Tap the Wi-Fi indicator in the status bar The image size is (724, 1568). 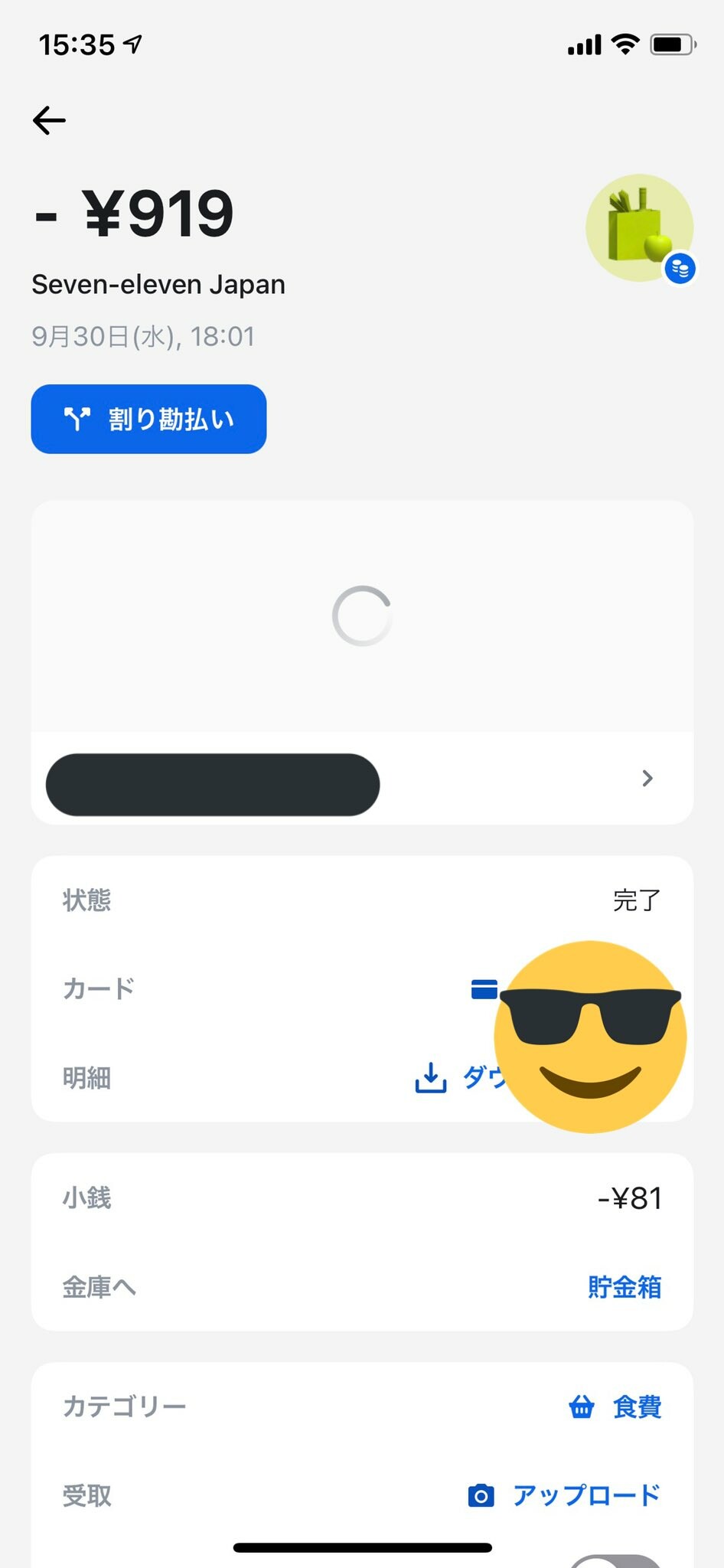coord(625,44)
